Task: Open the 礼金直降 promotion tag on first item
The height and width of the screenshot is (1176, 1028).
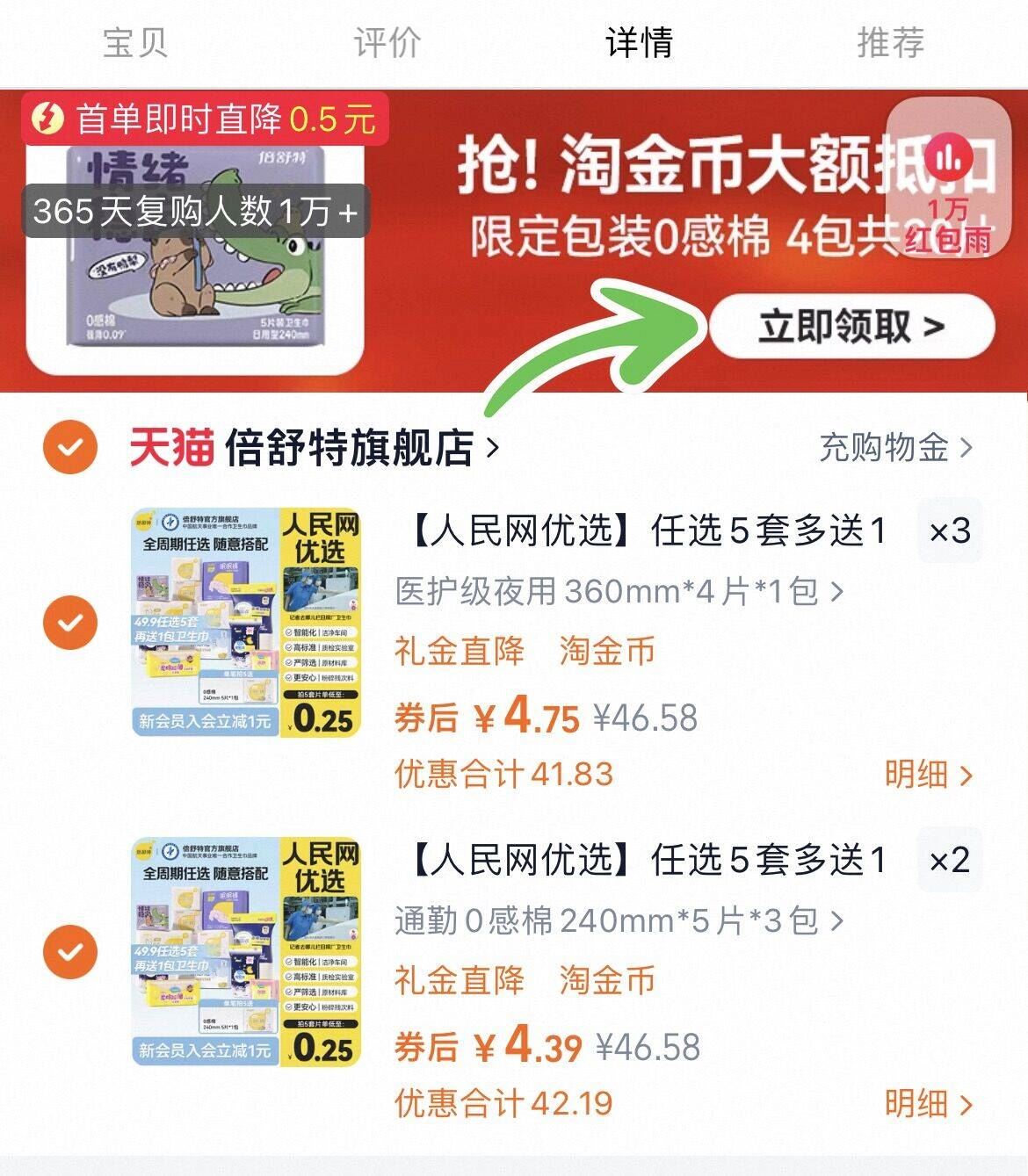Action: [458, 652]
